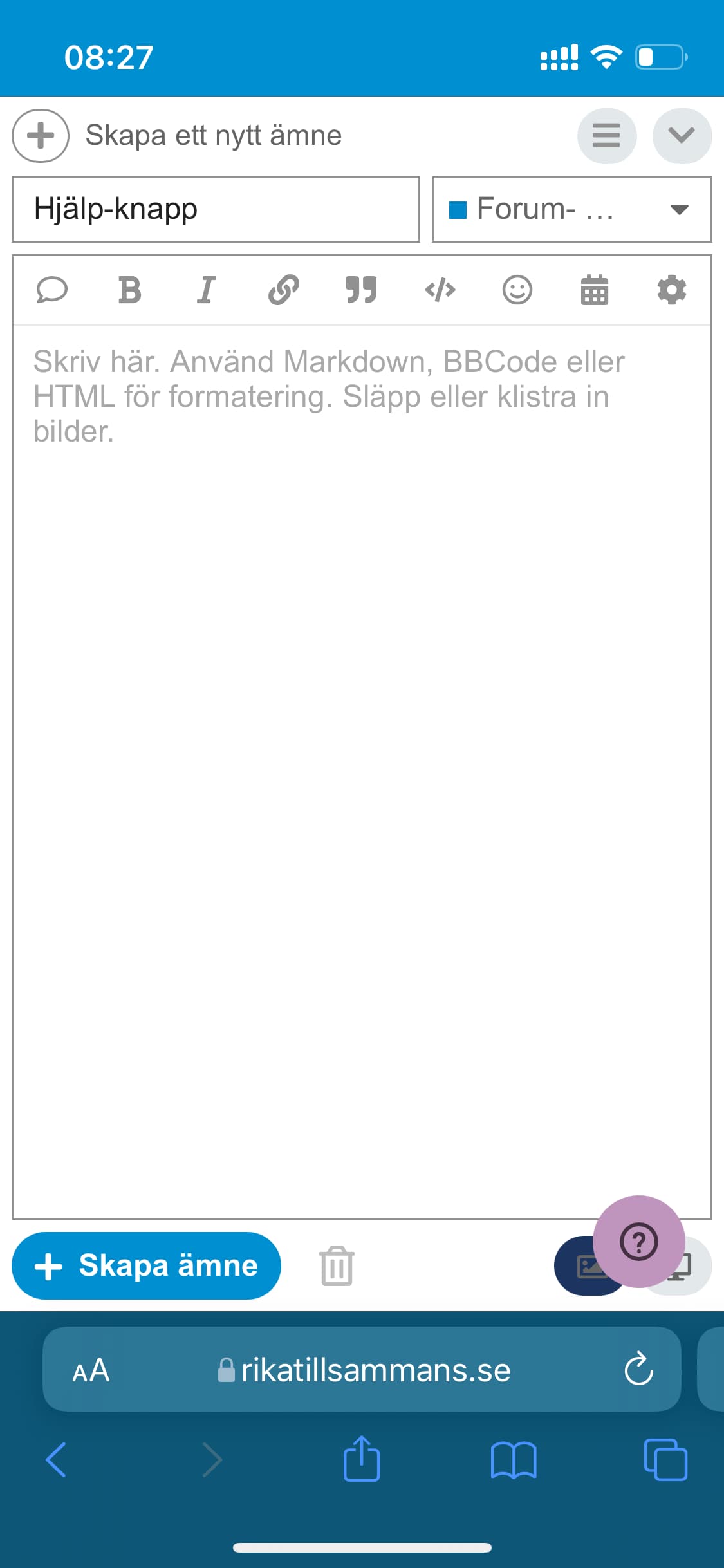The height and width of the screenshot is (1568, 724).
Task: Insert a blockquote
Action: pyautogui.click(x=361, y=290)
